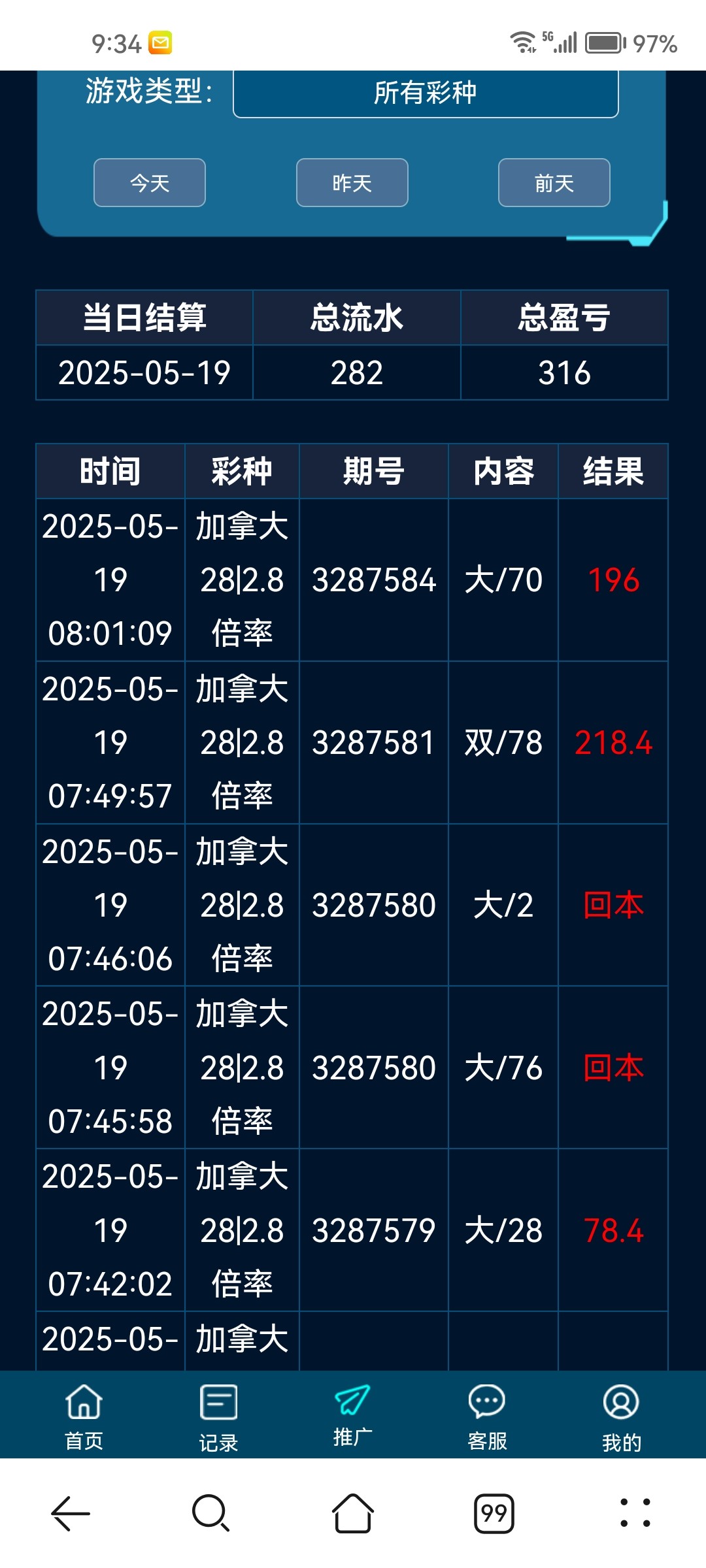Open the 推广 tab
This screenshot has width=706, height=1568.
tap(353, 1416)
